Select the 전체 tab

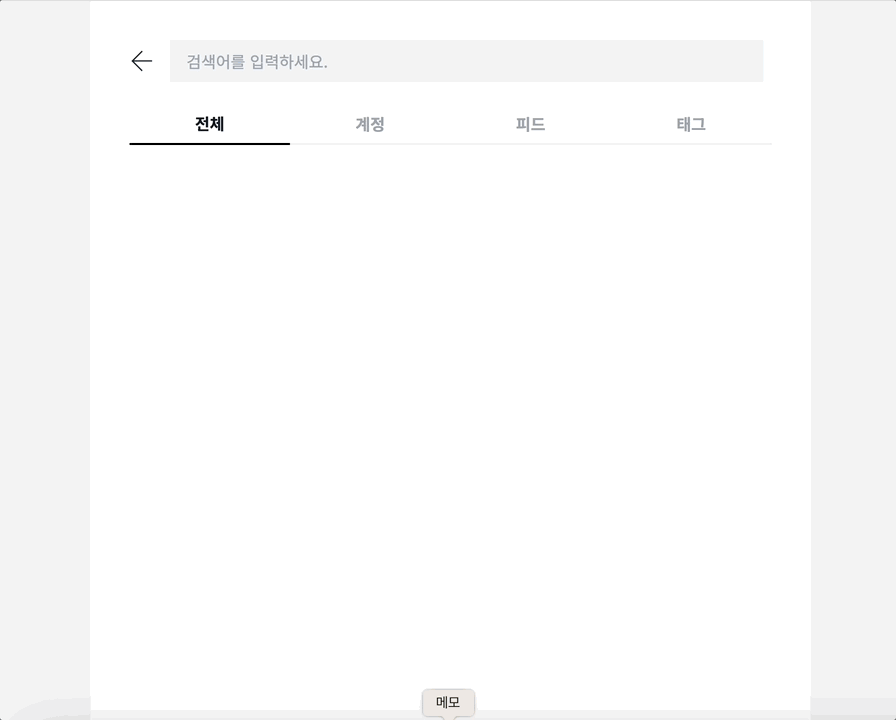[x=209, y=124]
